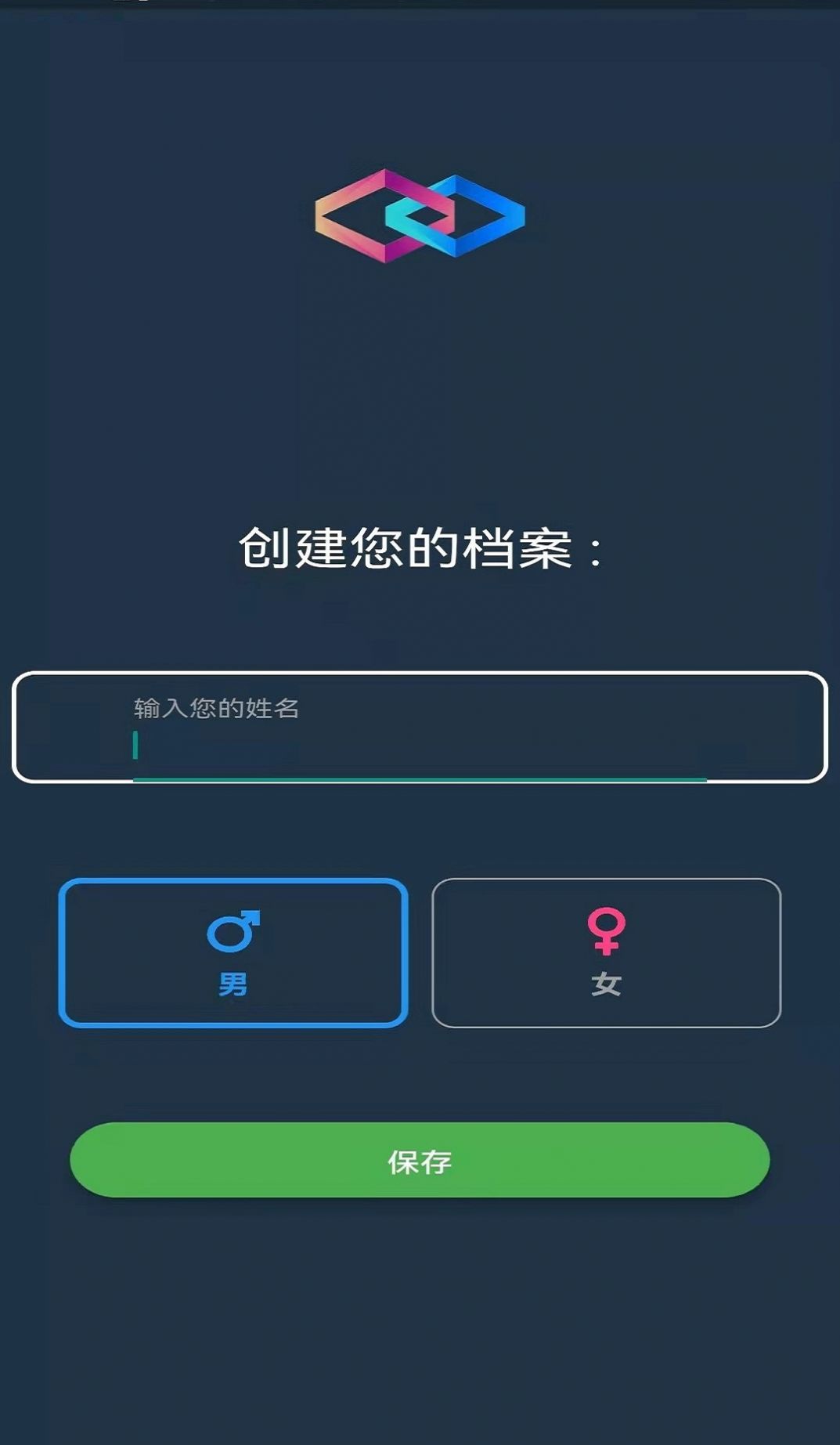Select the blue male symbol icon
This screenshot has width=840, height=1445.
tap(231, 934)
